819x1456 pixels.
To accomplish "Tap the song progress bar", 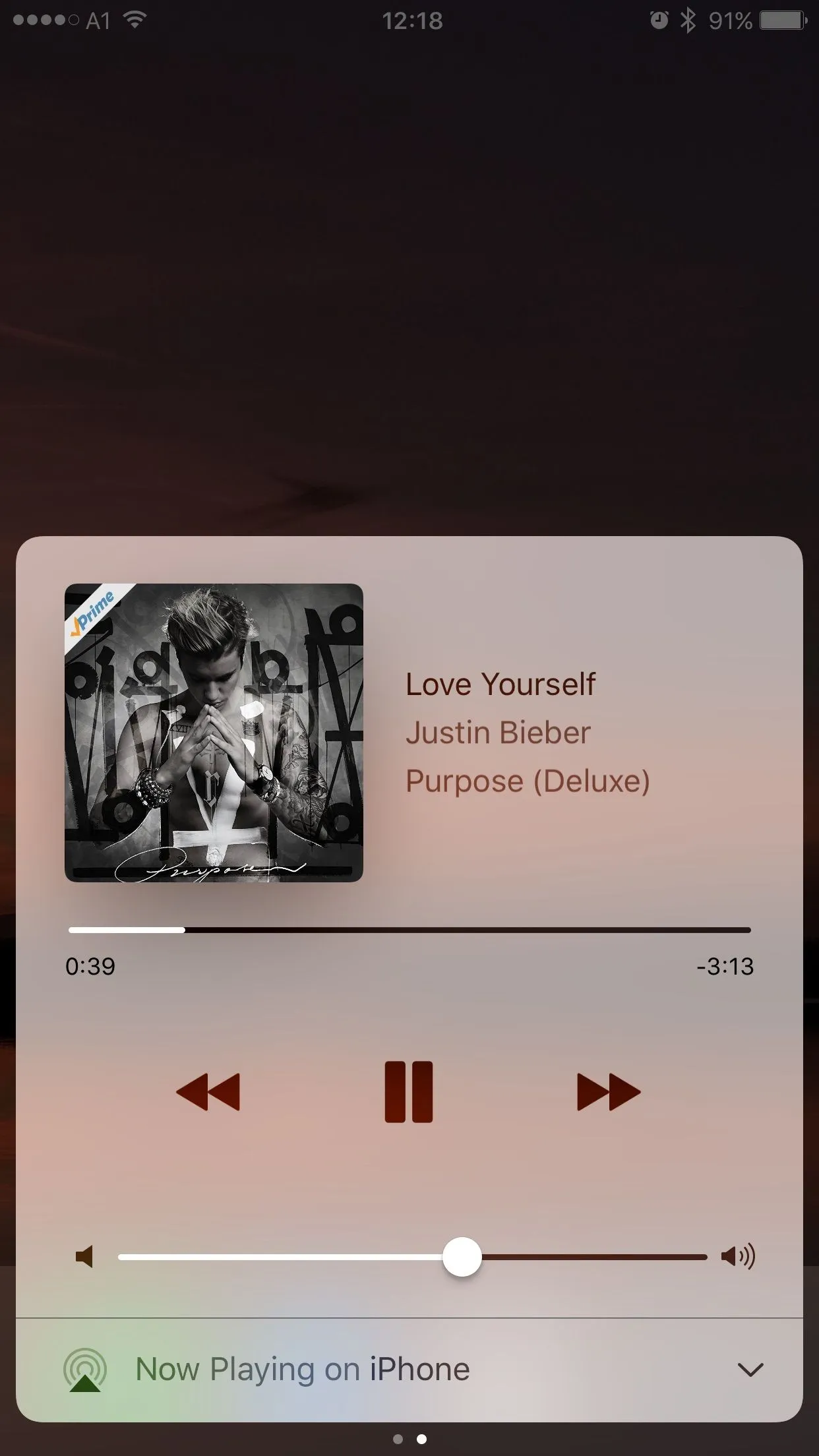I will [409, 930].
